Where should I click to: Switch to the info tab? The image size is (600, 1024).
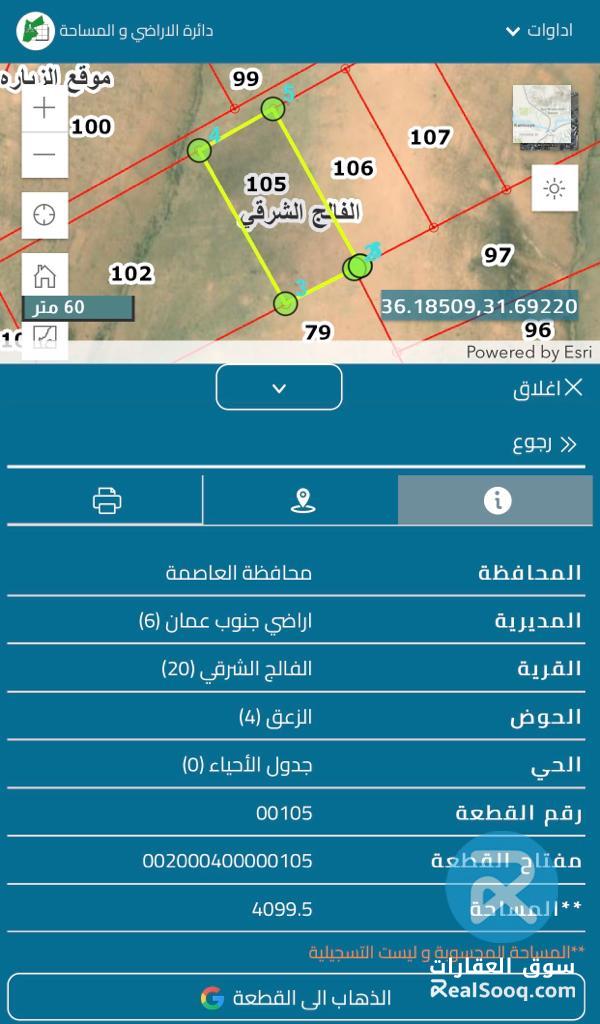tap(496, 500)
